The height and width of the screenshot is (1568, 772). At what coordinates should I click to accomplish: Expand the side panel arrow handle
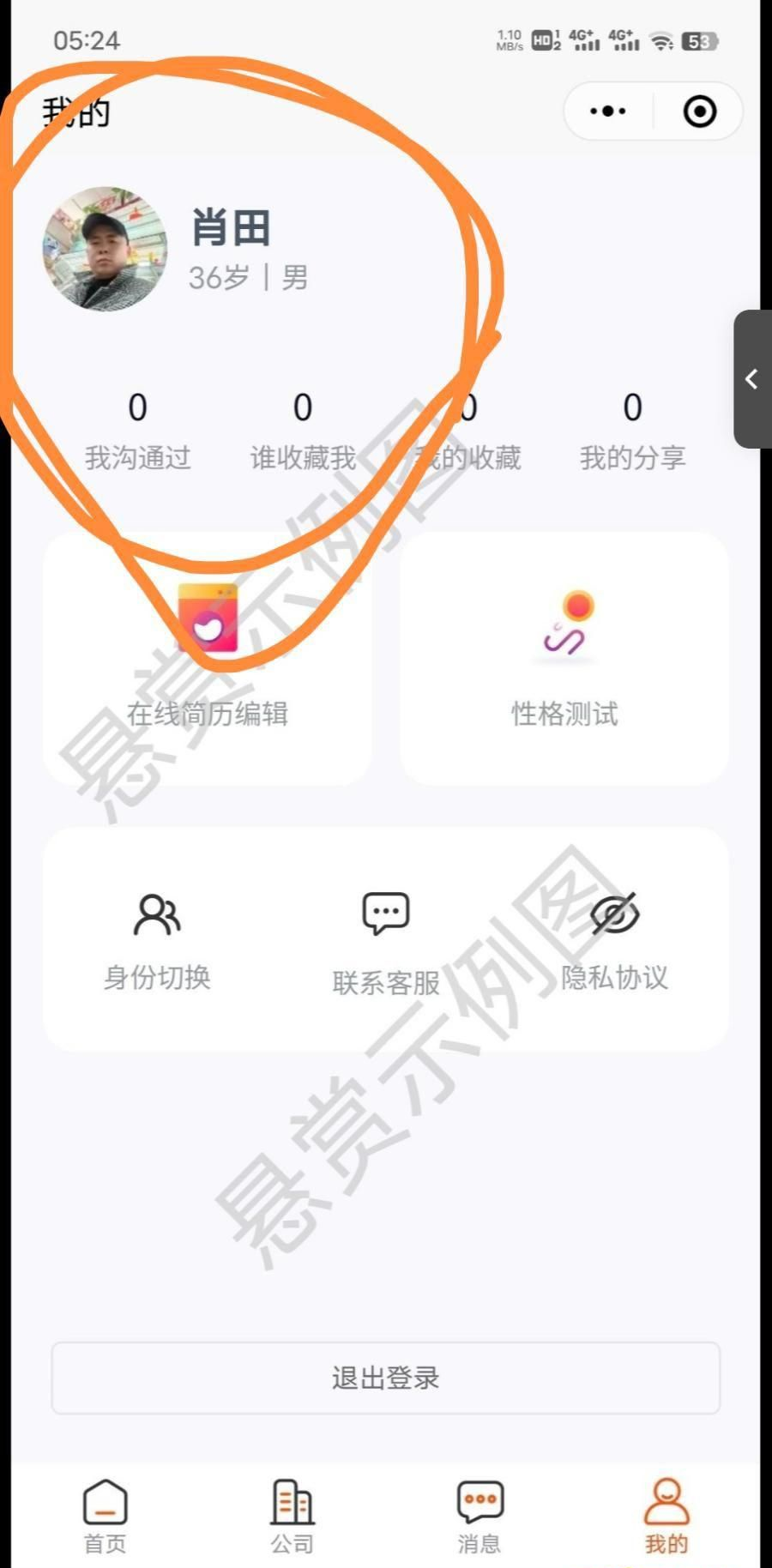tap(752, 379)
